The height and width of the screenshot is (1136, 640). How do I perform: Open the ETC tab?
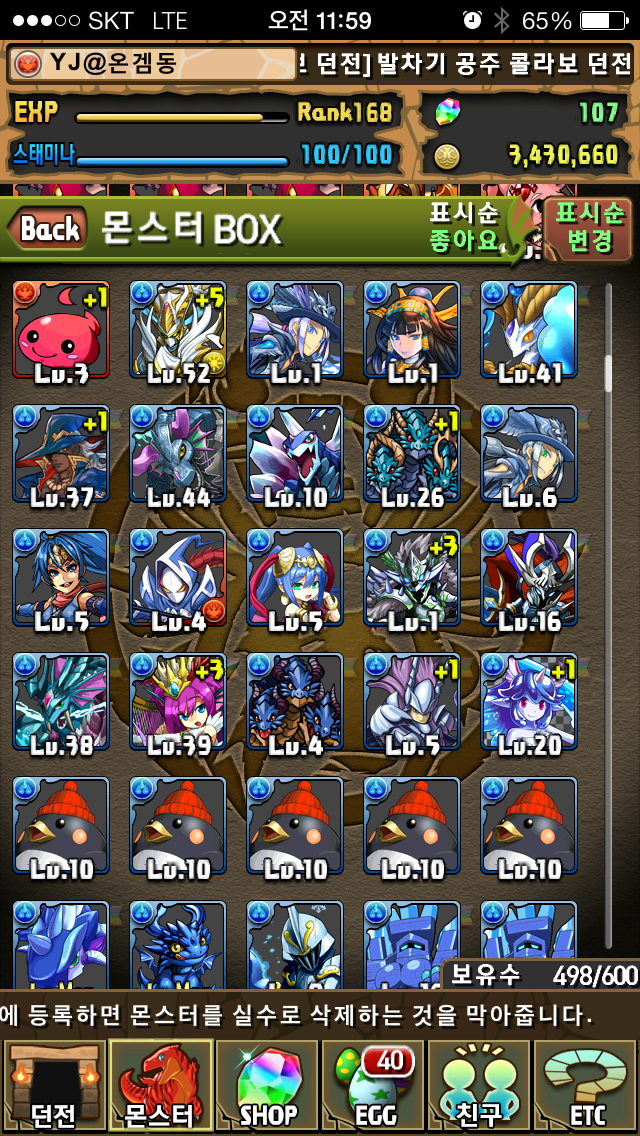[587, 1085]
